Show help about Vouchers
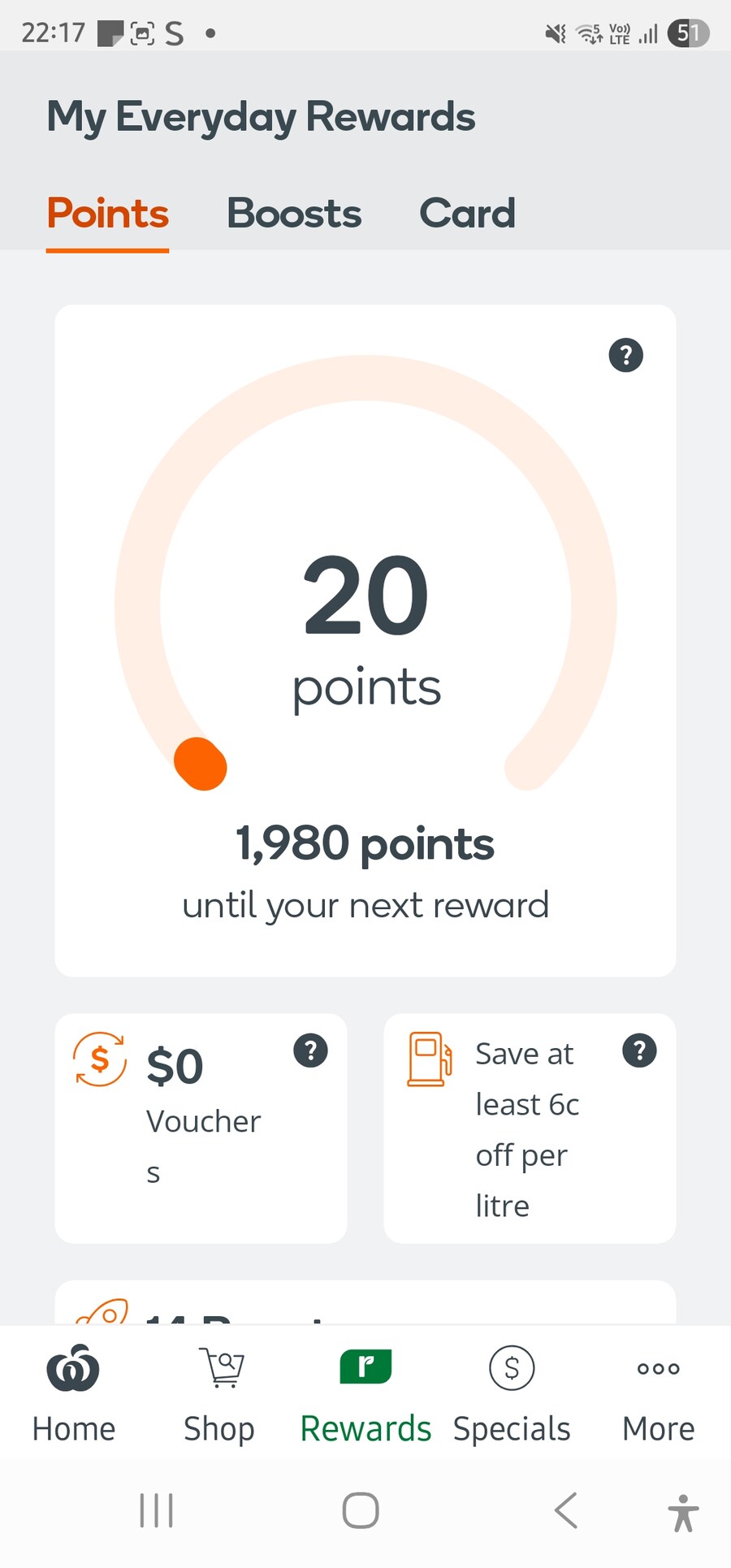731x1568 pixels. pos(310,1050)
